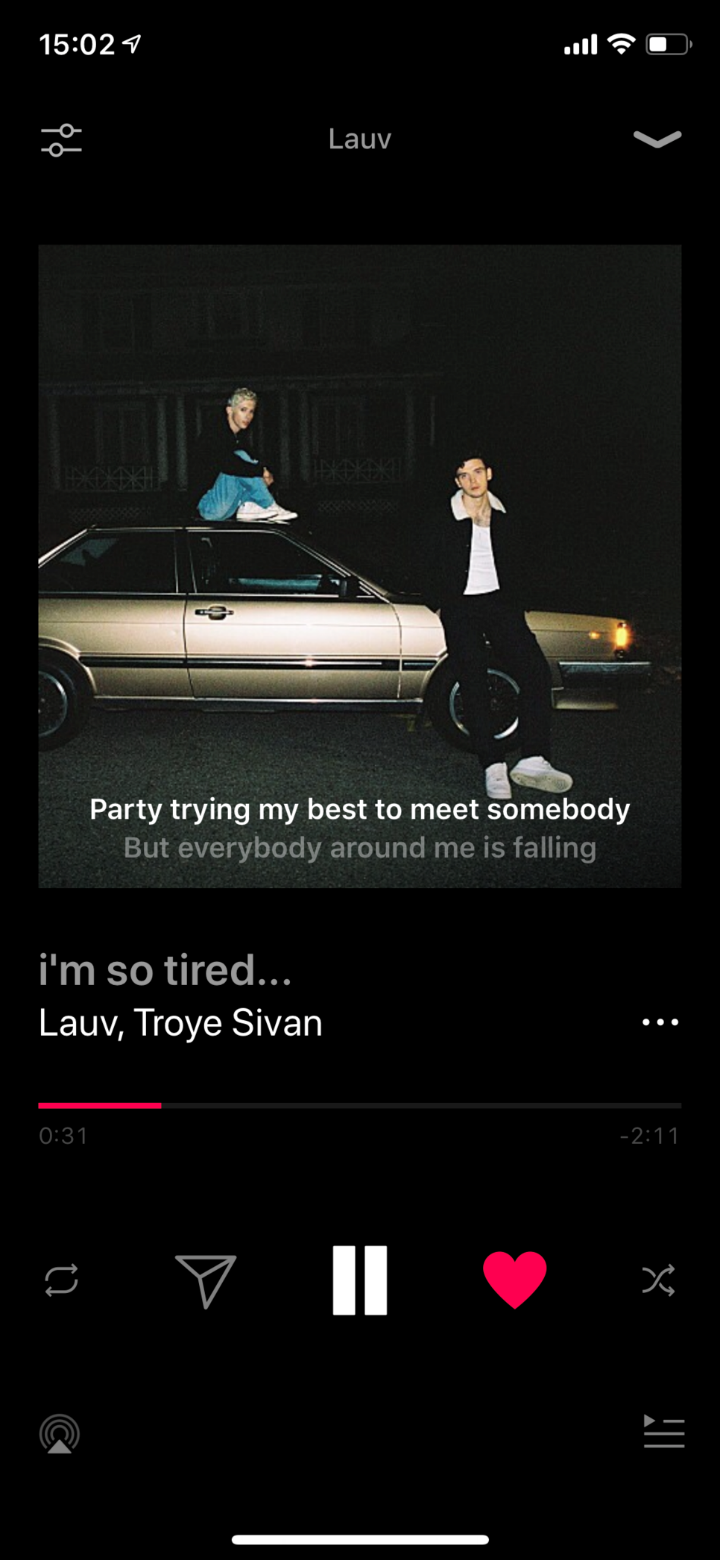Tap the red playback progress bar
Viewport: 720px width, 1560px height.
(100, 1105)
